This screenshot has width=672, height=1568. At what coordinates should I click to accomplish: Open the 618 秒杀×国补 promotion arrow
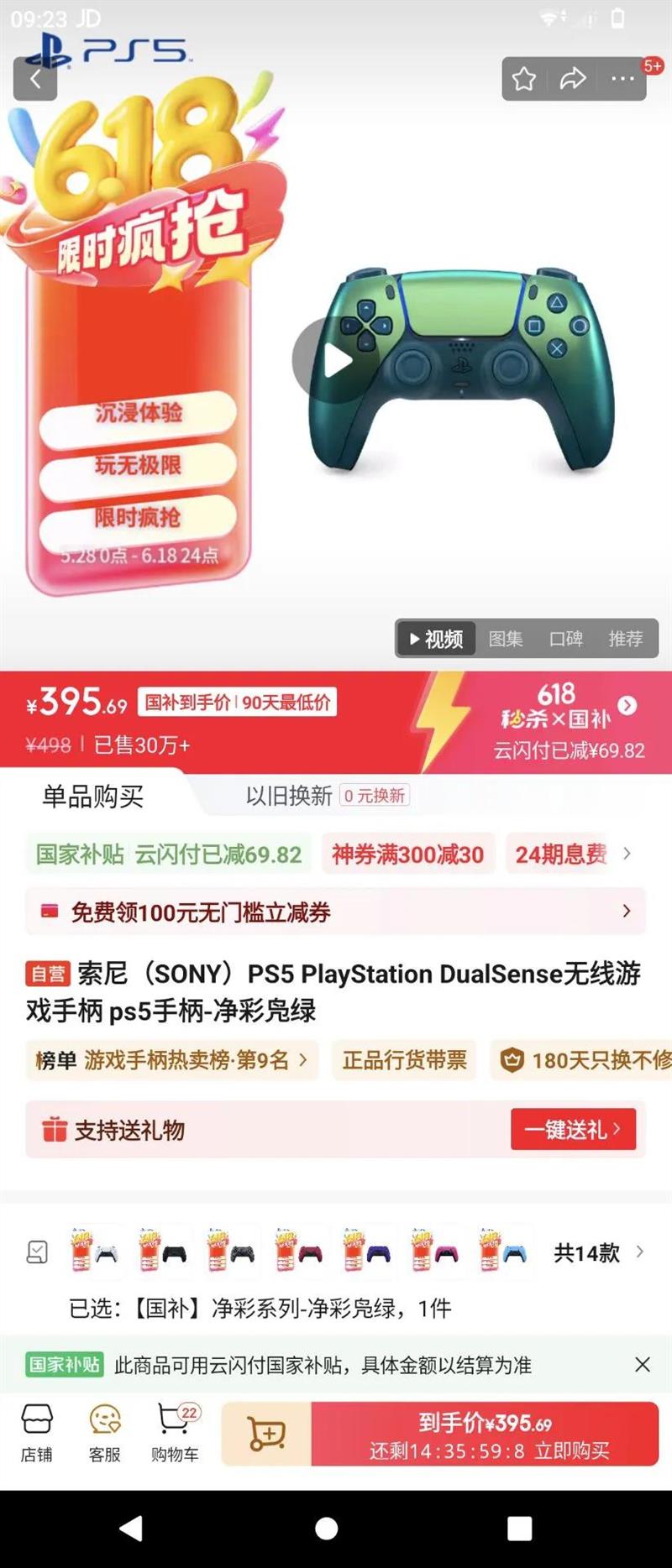tap(627, 705)
